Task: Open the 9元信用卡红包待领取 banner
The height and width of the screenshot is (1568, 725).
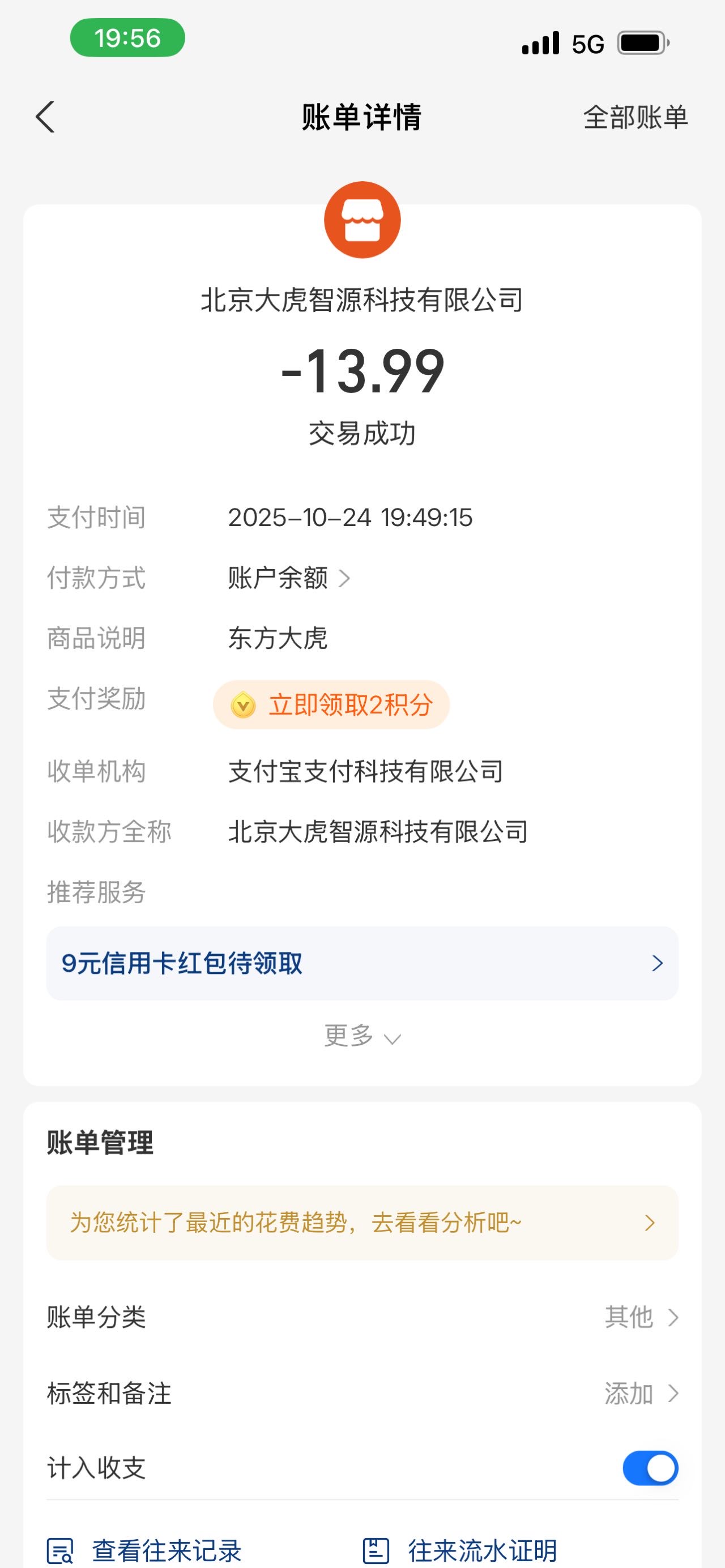Action: pyautogui.click(x=362, y=963)
